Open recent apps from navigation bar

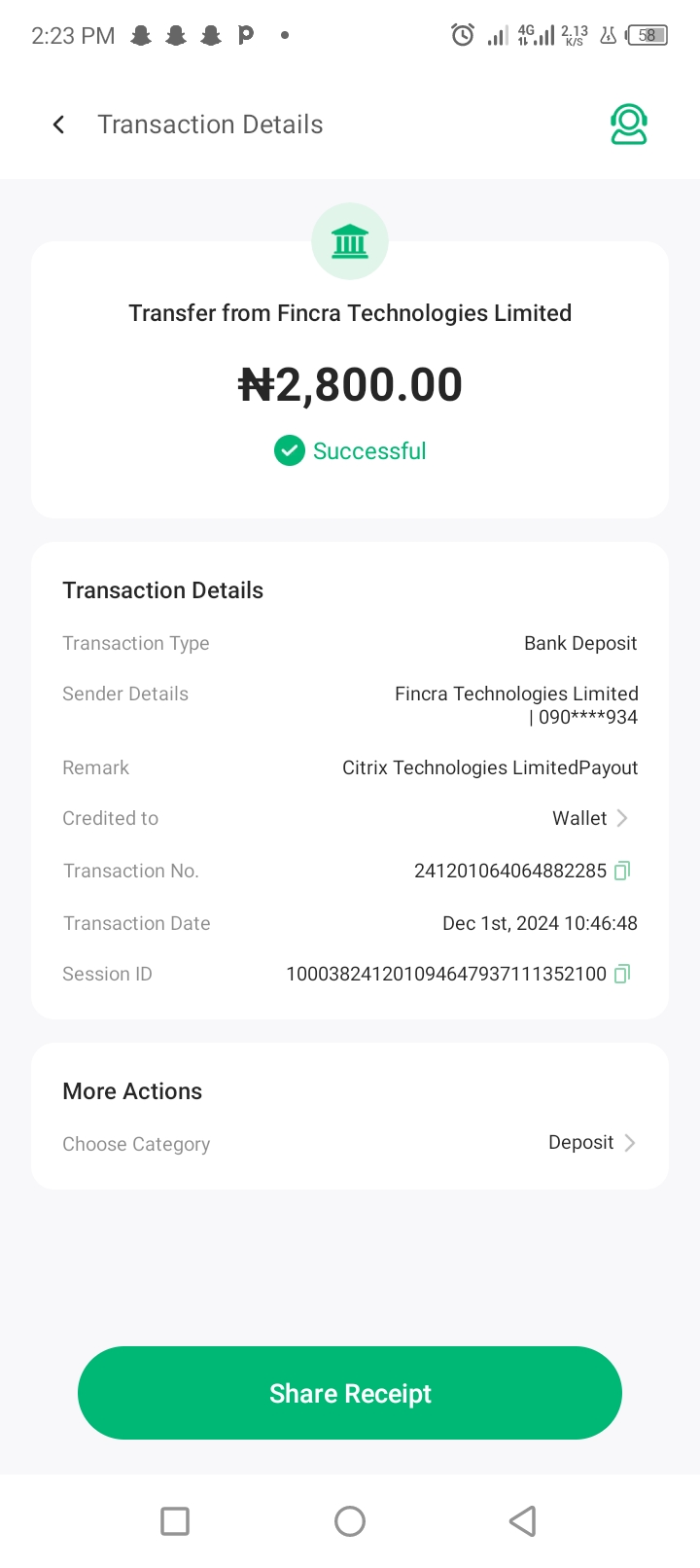[175, 1520]
